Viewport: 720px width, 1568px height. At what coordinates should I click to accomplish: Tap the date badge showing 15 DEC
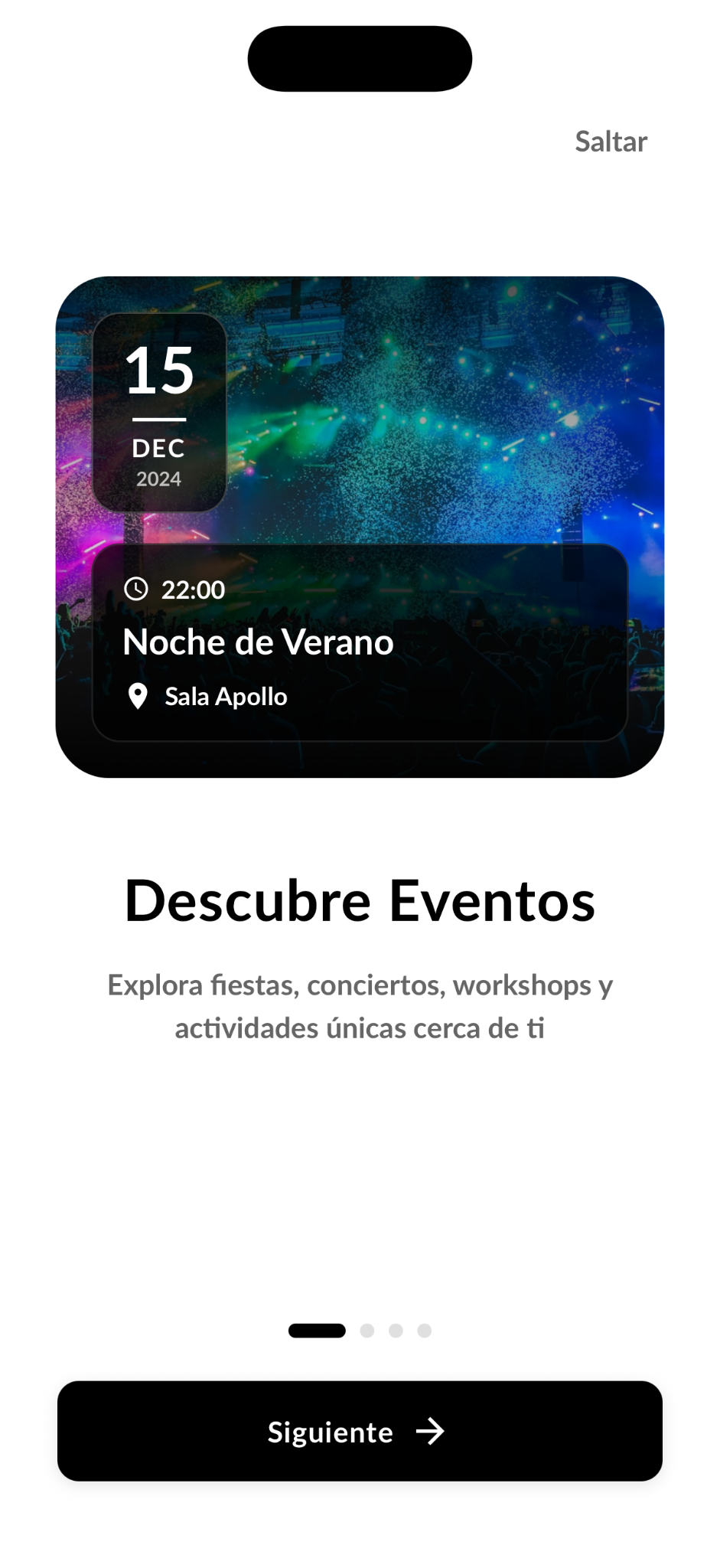(x=158, y=411)
